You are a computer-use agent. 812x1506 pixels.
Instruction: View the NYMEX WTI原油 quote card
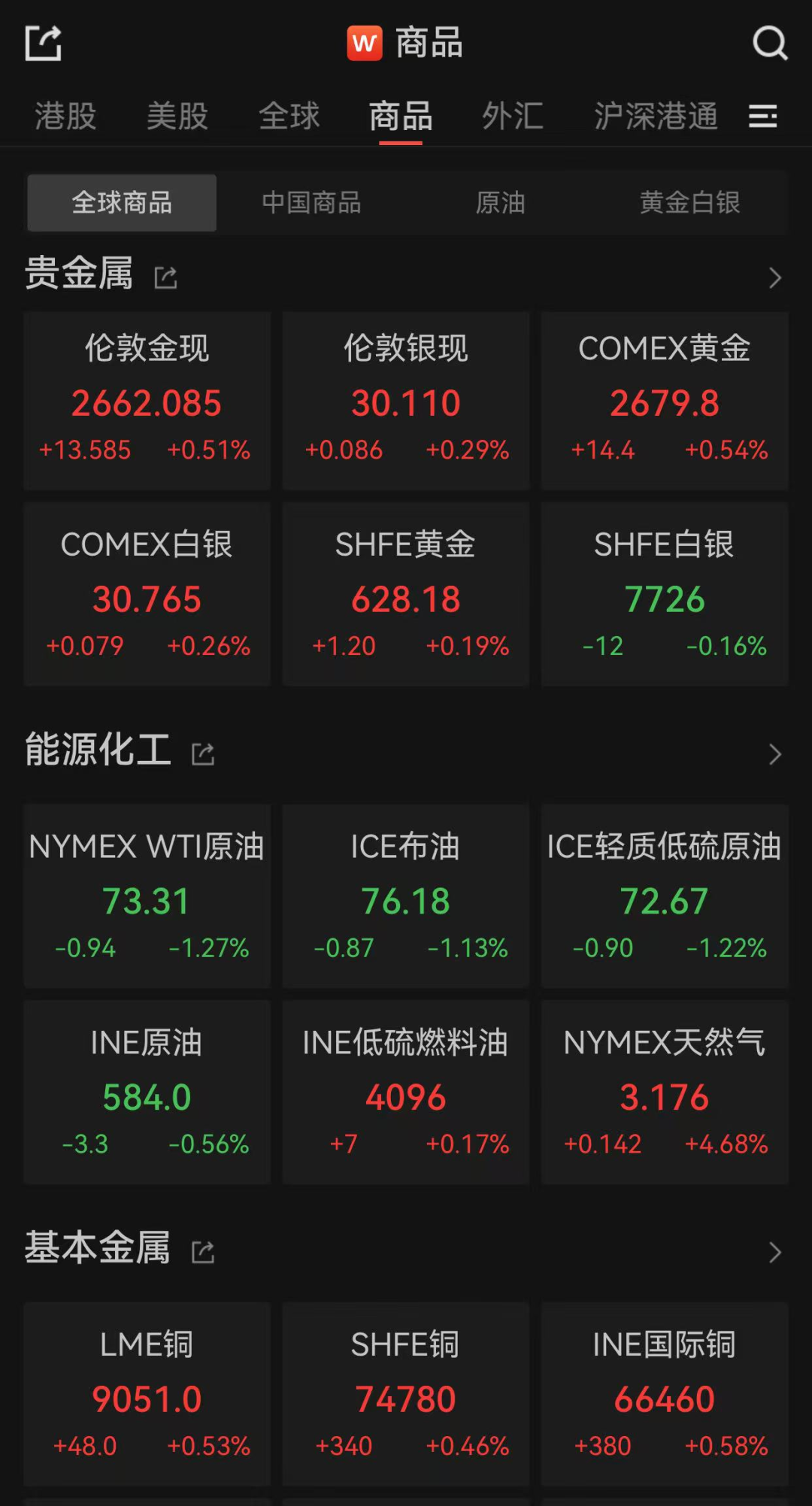click(x=147, y=898)
